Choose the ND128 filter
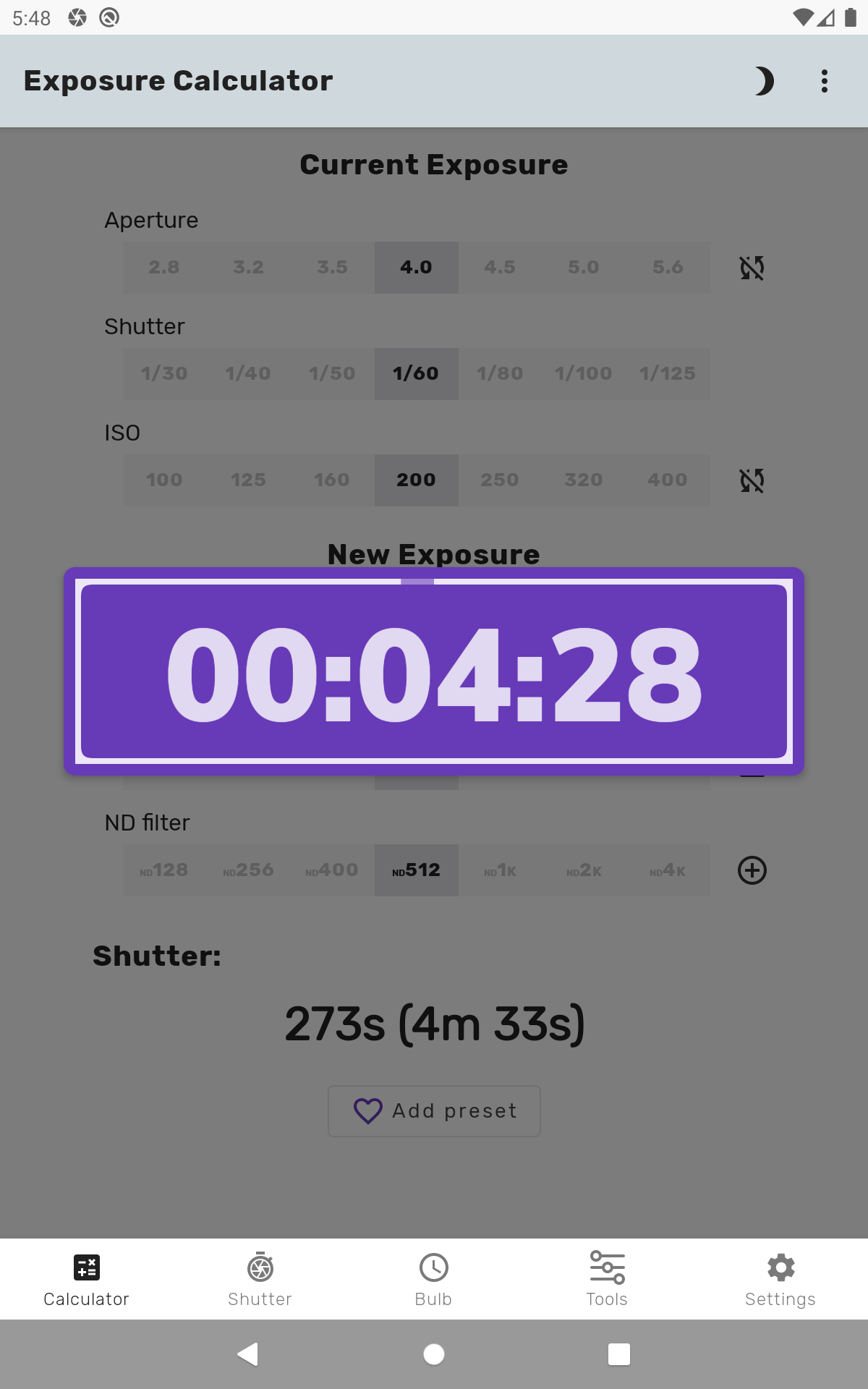 point(164,870)
